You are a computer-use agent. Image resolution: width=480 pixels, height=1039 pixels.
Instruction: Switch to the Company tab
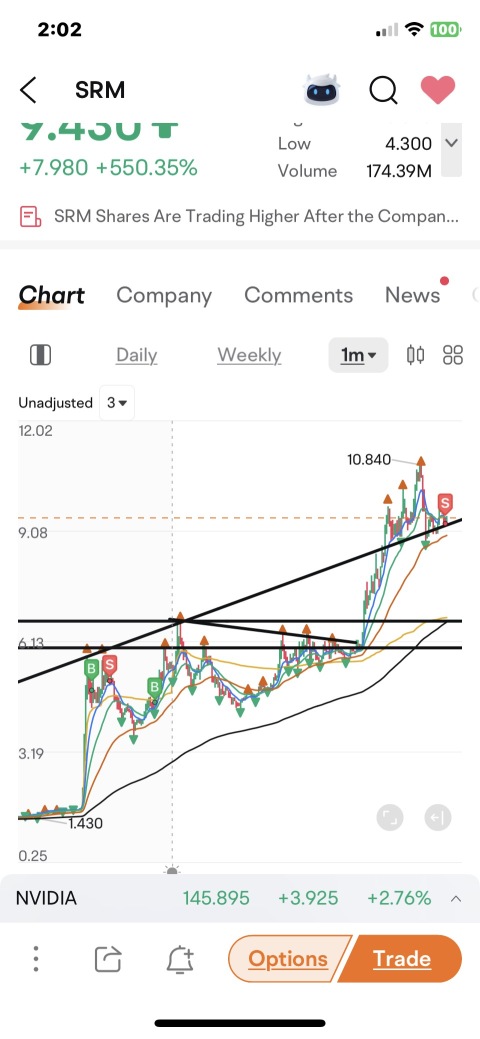coord(164,295)
